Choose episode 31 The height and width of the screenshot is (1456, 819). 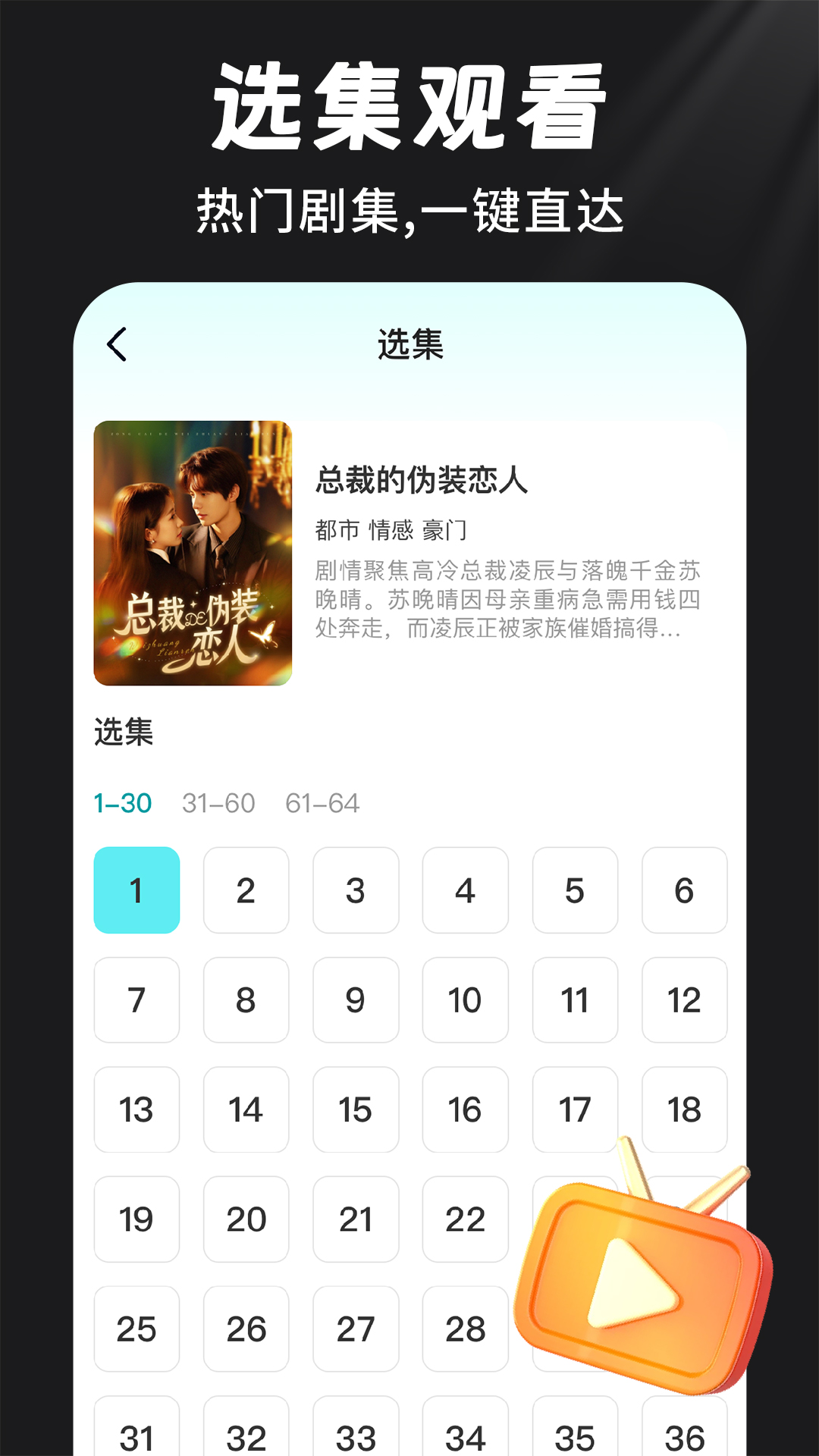point(136,1436)
